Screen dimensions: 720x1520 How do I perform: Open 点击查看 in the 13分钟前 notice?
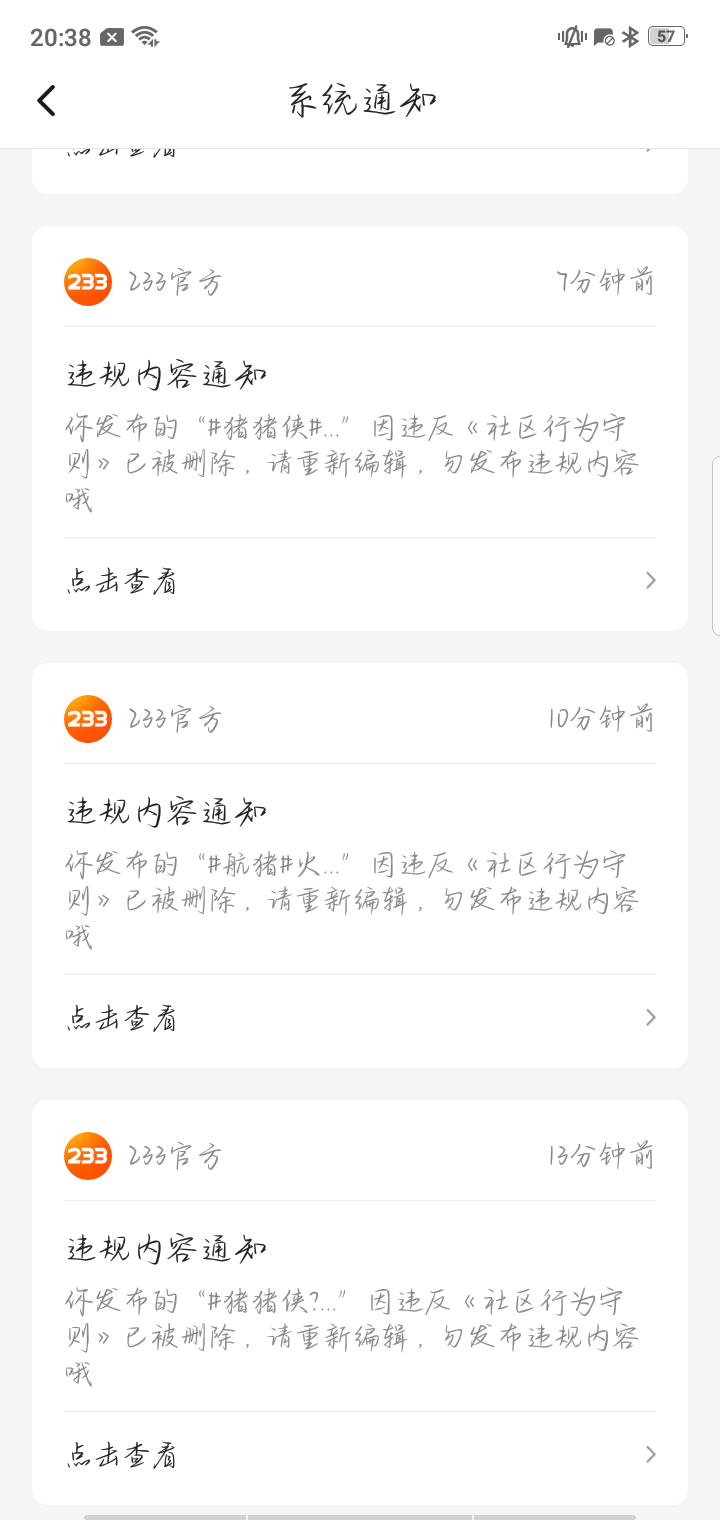(x=360, y=1455)
